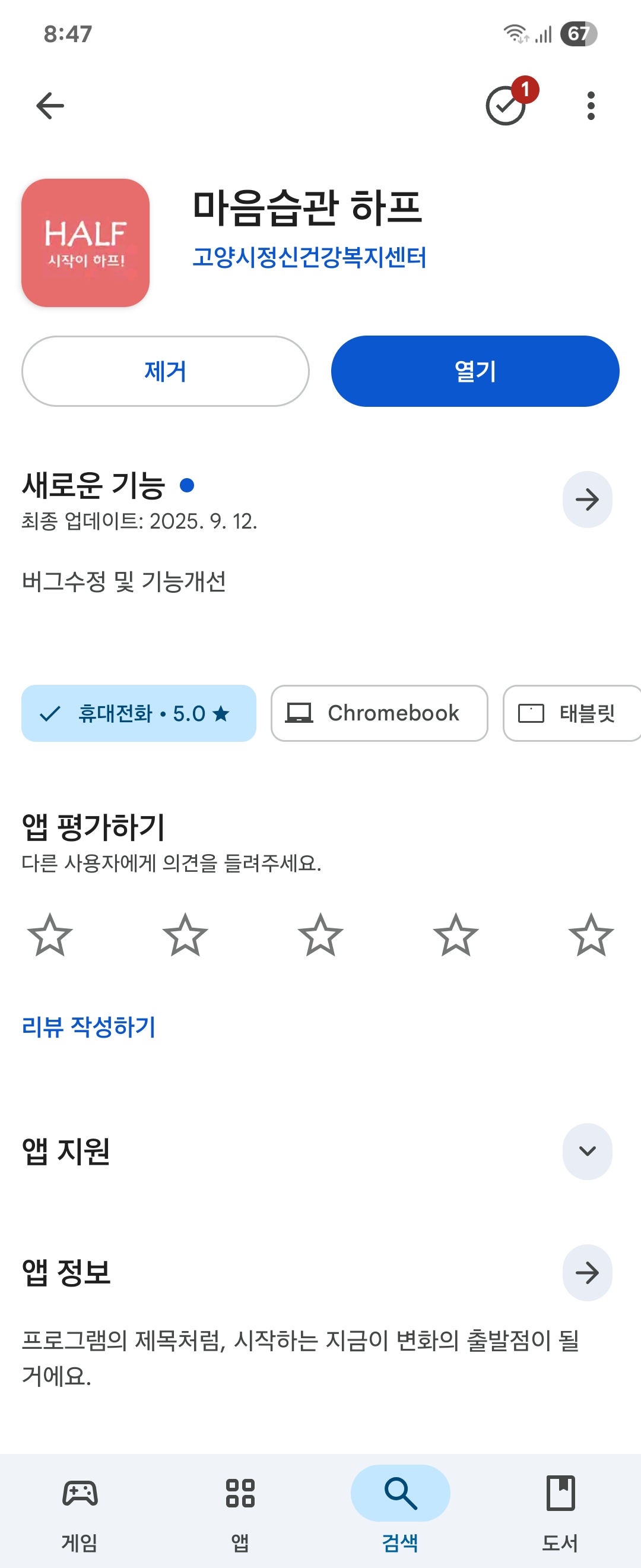Screen dimensions: 641x1568
Task: Rate the app one star
Action: [50, 935]
